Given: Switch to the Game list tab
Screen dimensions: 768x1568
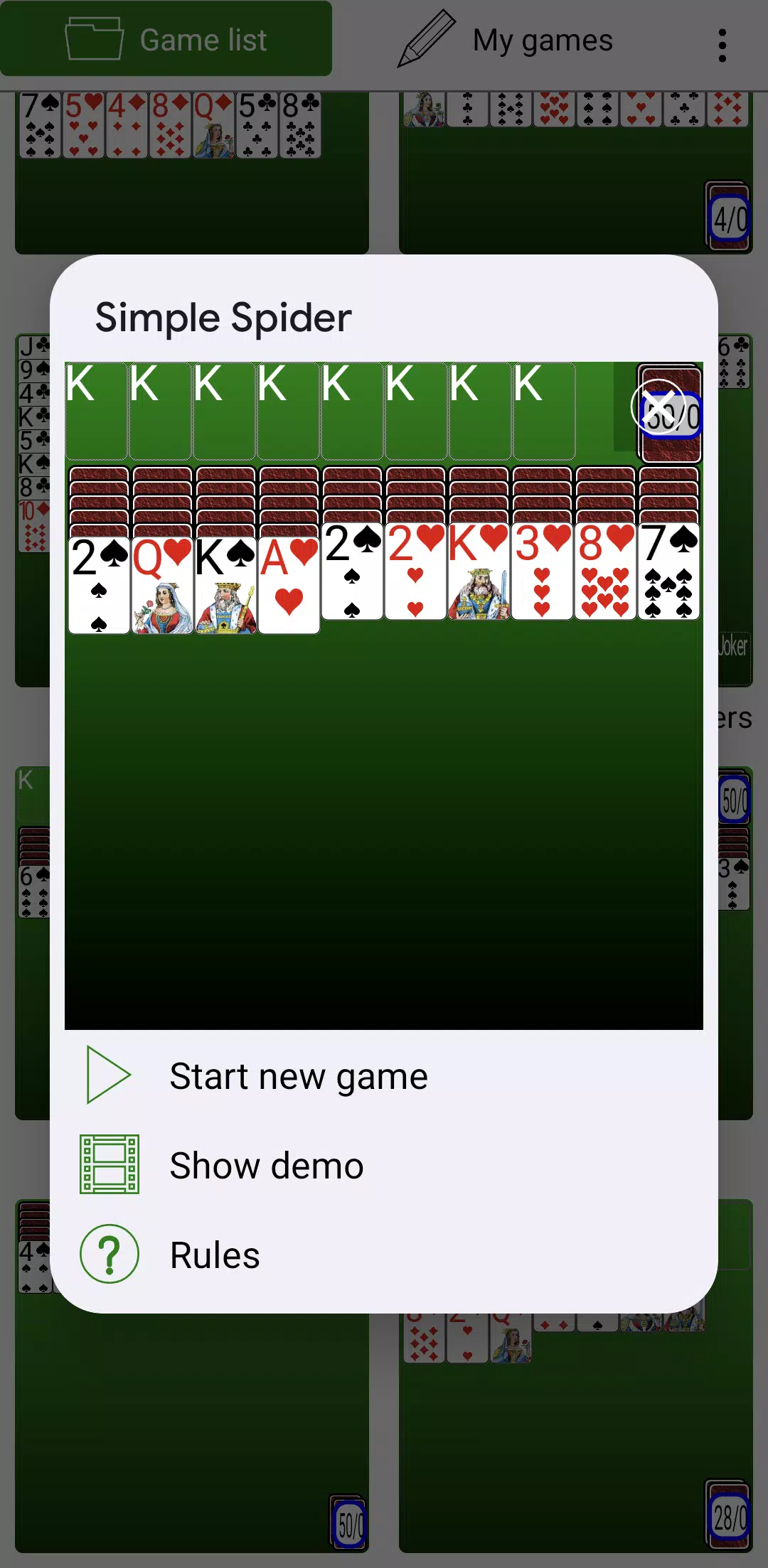Looking at the screenshot, I should pyautogui.click(x=166, y=40).
